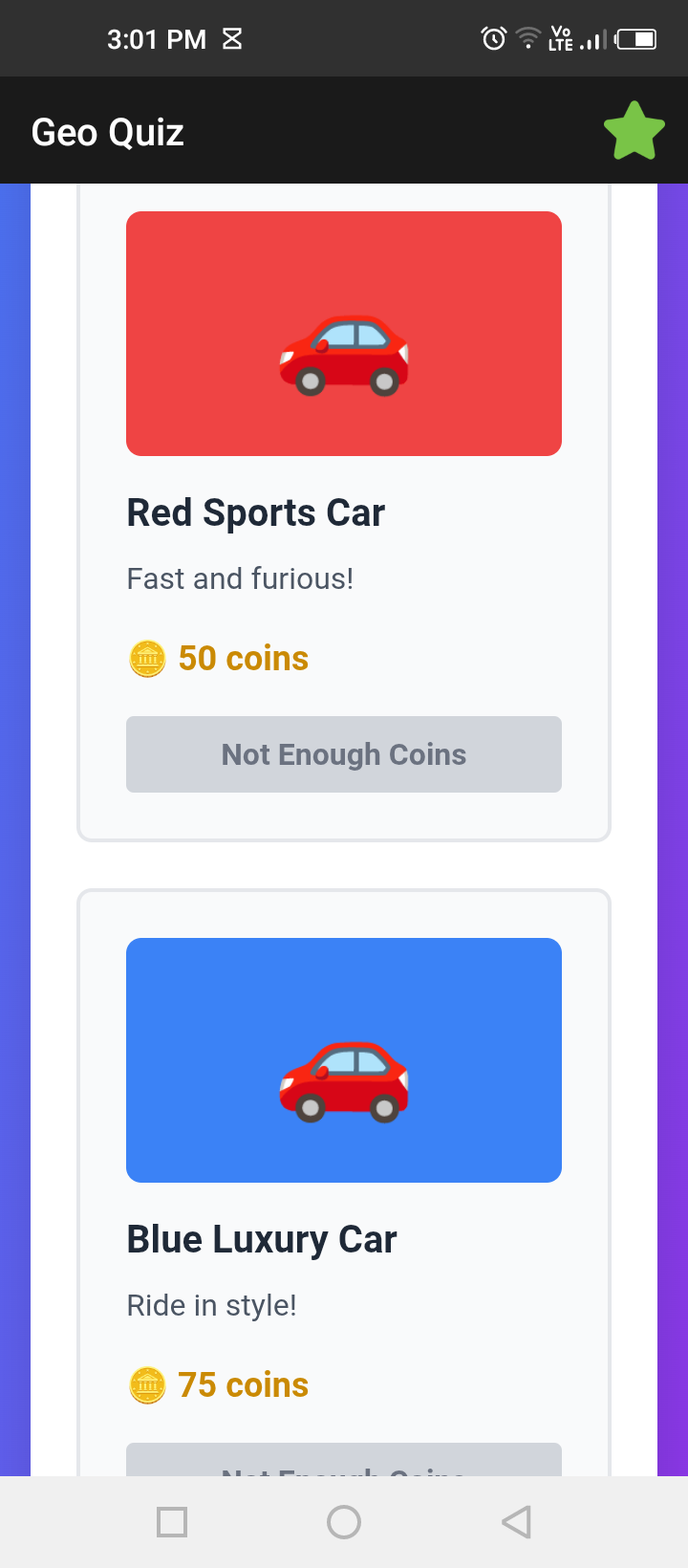Tap Not Enough Coins under Red Sports Car
This screenshot has width=688, height=1568.
point(344,754)
